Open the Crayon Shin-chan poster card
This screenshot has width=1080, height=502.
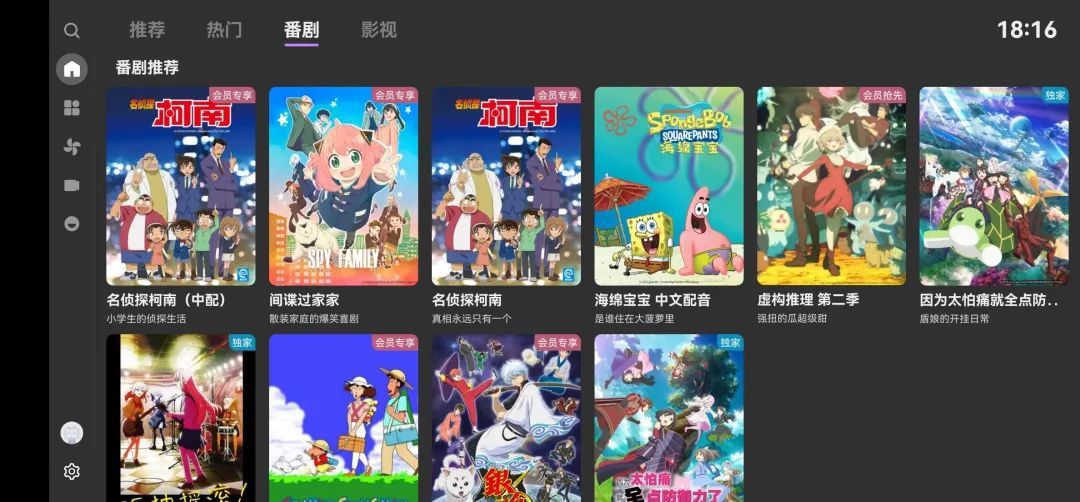[343, 418]
